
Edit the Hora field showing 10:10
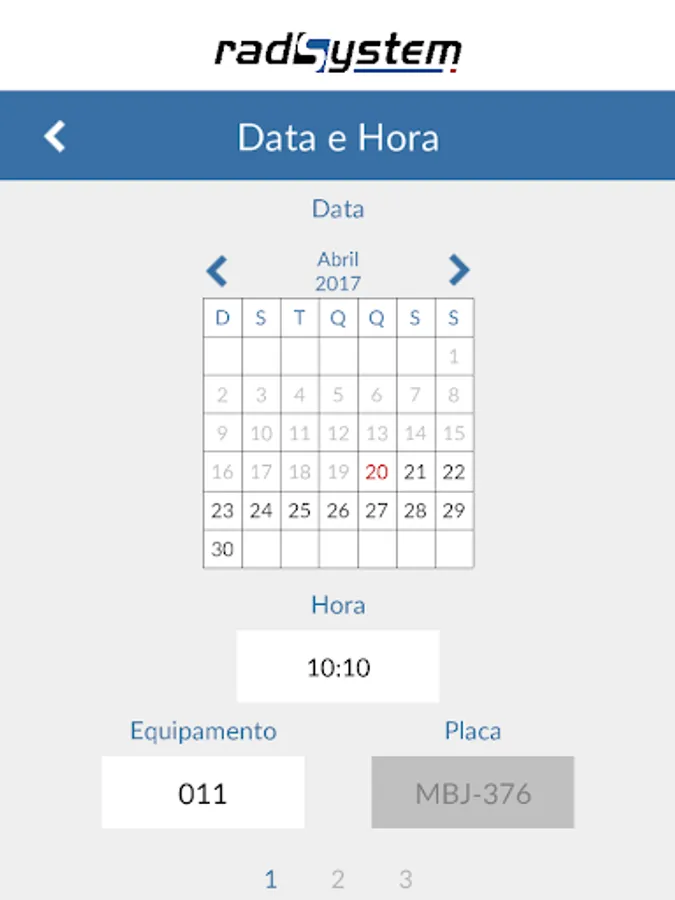click(338, 667)
